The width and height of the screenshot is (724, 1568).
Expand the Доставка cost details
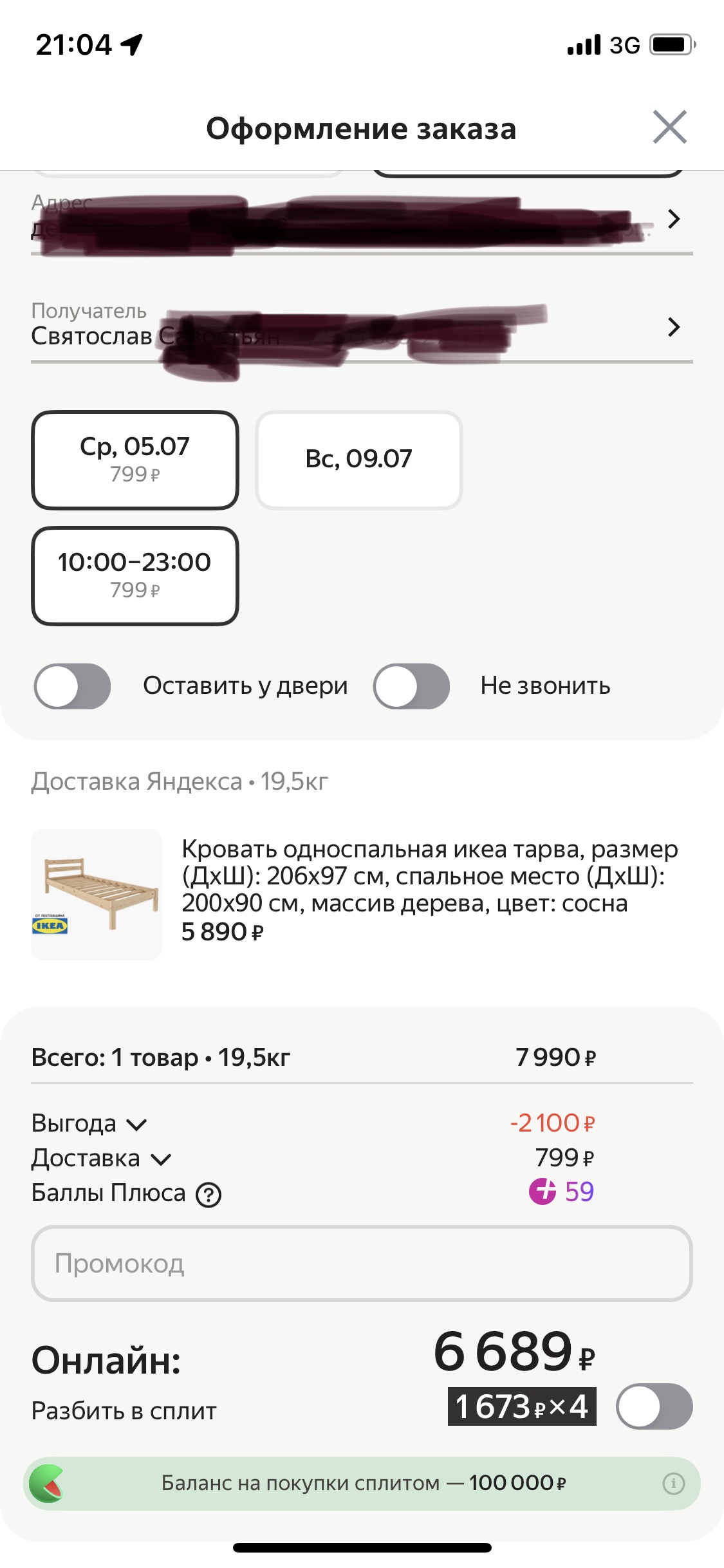[x=101, y=1159]
